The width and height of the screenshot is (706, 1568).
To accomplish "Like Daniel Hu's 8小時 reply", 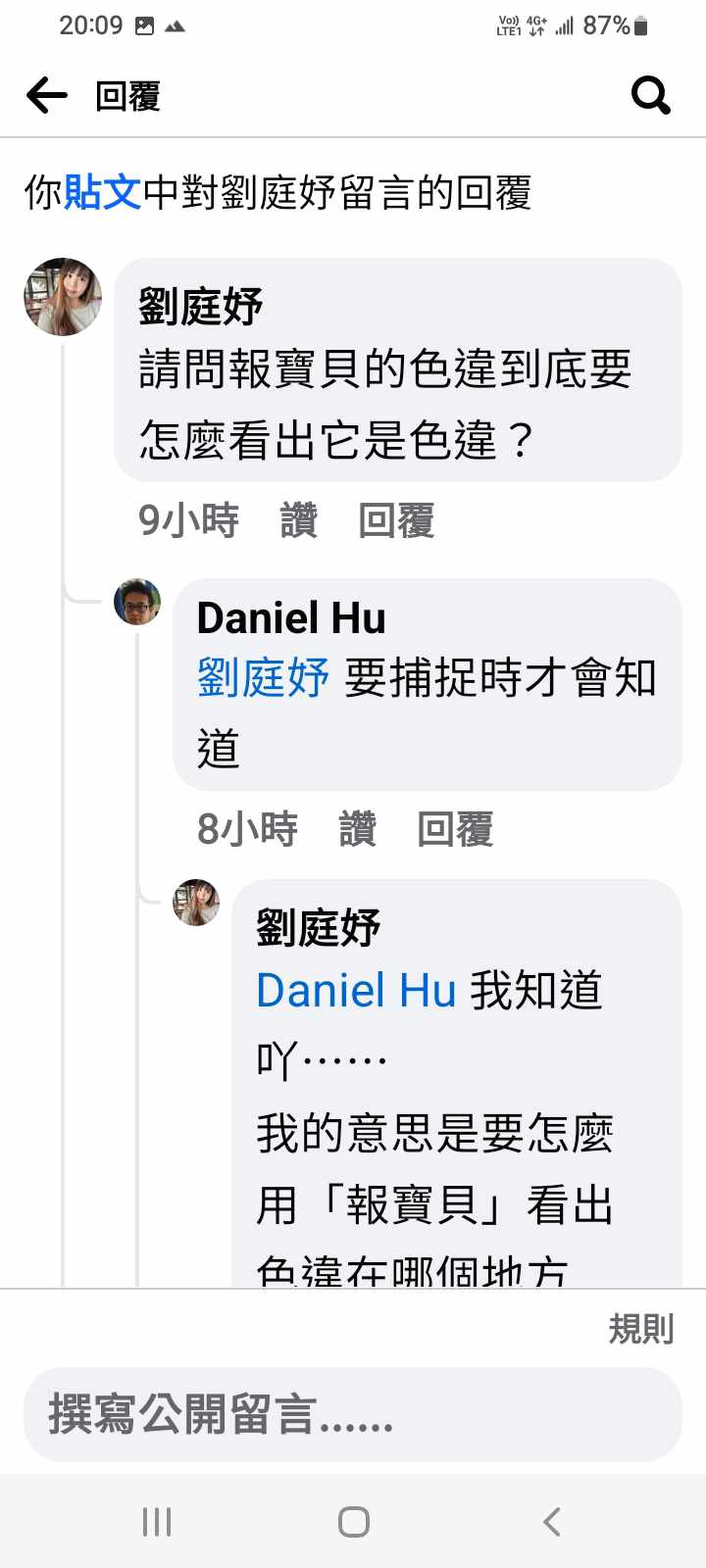I will pyautogui.click(x=357, y=829).
